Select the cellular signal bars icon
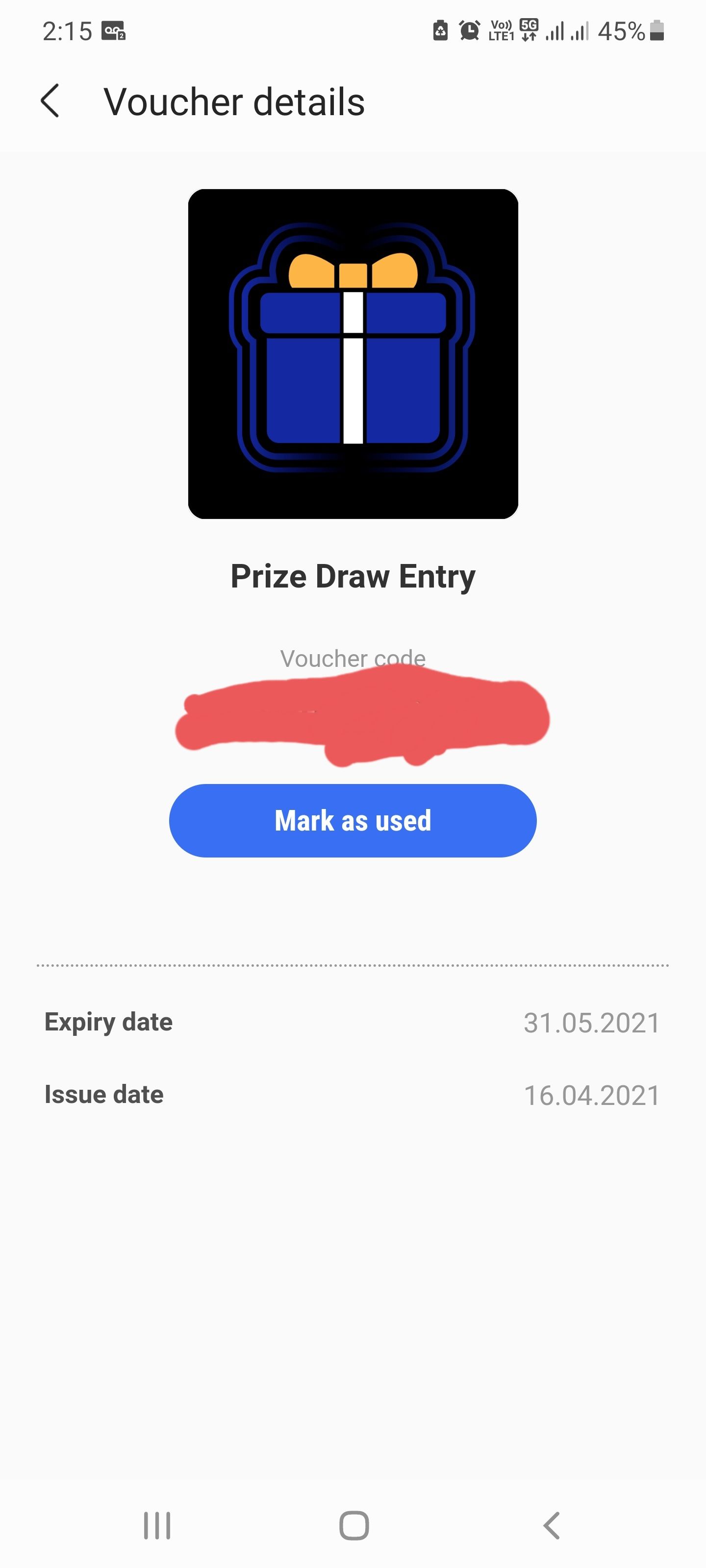The width and height of the screenshot is (706, 1568). [x=555, y=32]
